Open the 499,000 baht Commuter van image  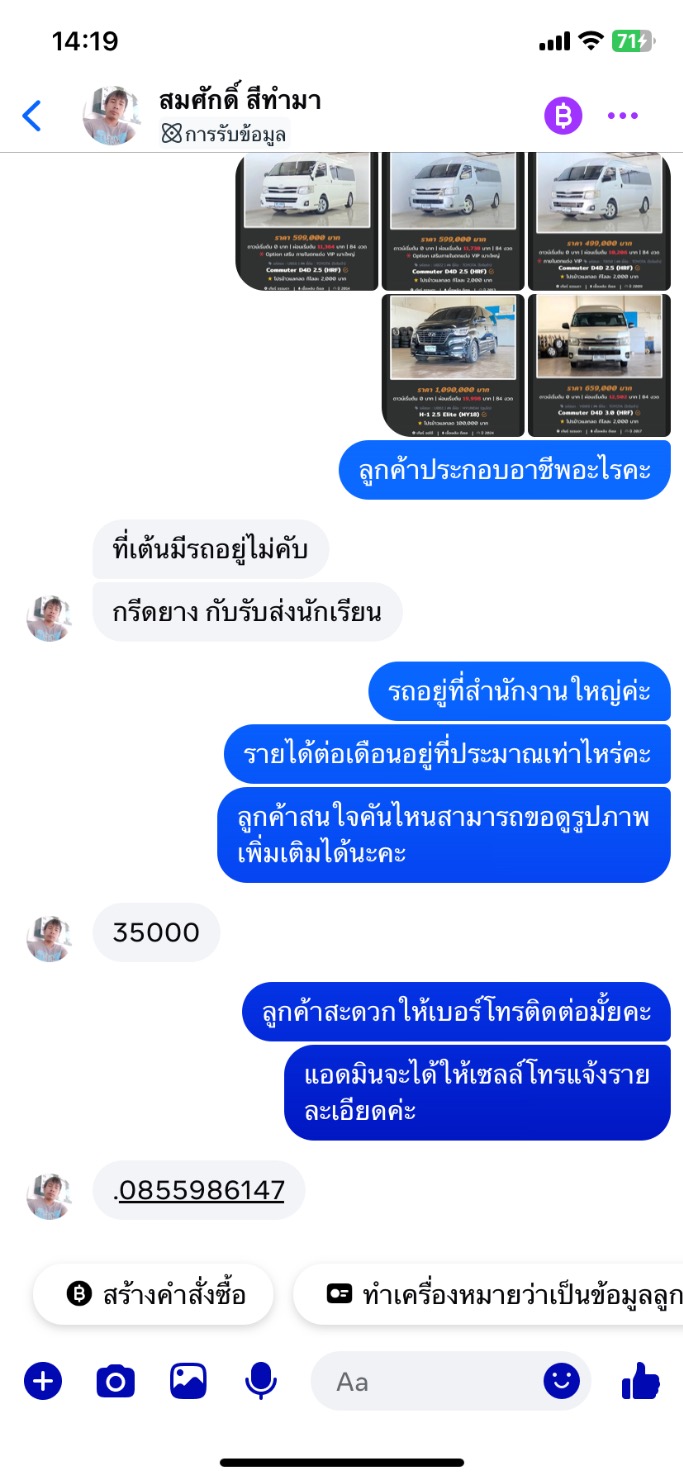[x=599, y=220]
